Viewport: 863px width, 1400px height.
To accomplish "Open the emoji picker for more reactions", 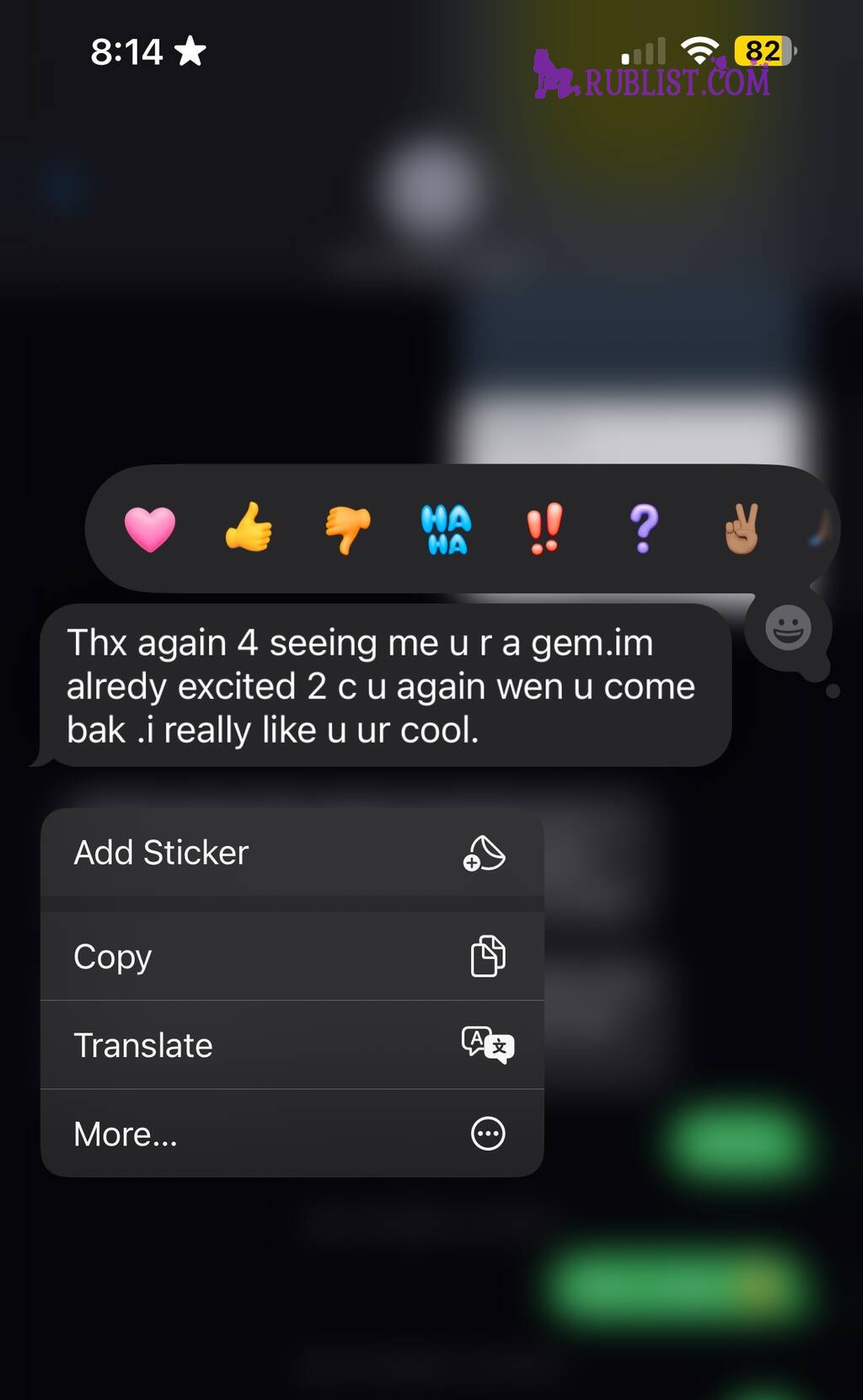I will coord(788,628).
